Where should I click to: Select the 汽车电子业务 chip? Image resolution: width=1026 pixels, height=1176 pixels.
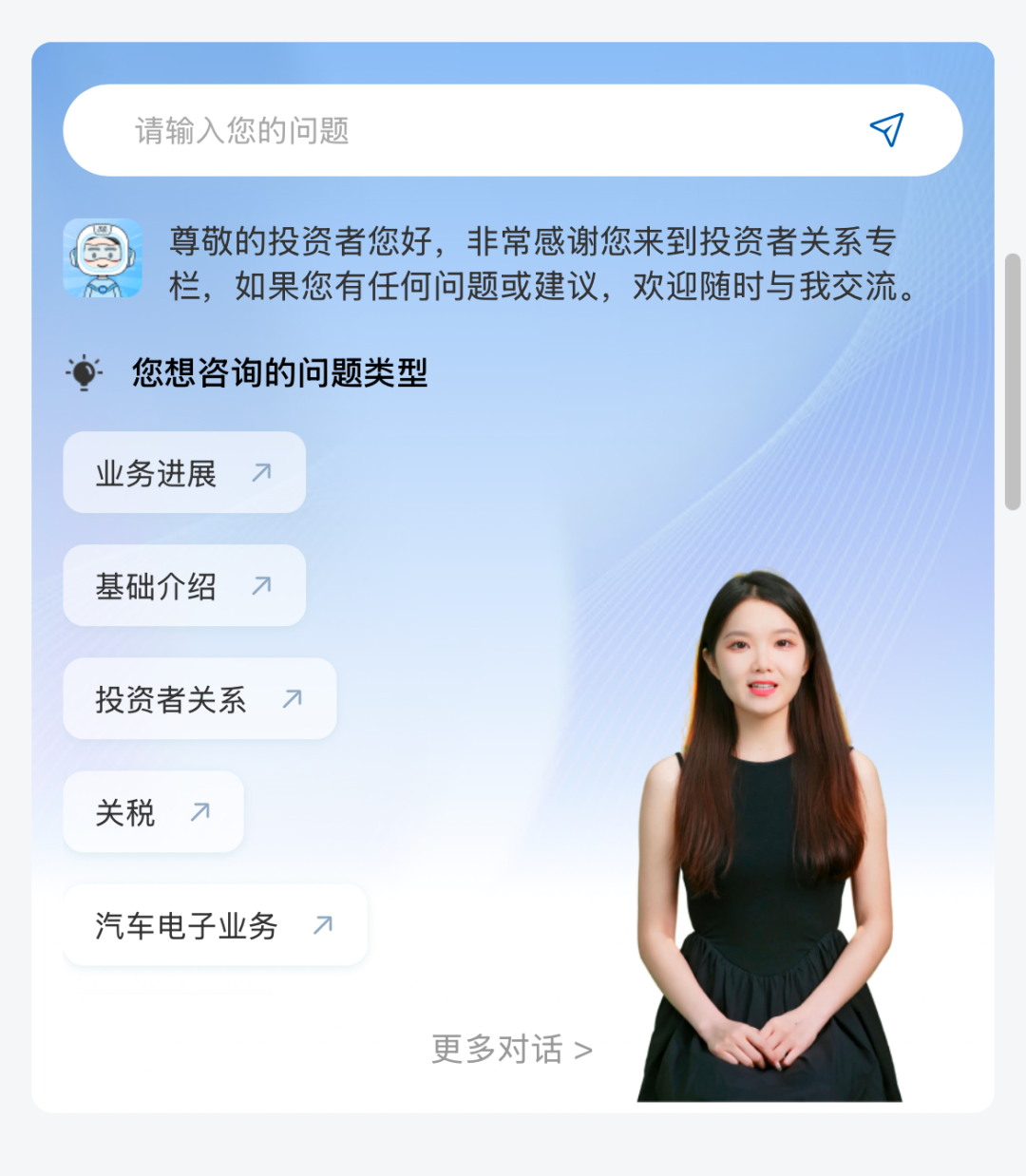coord(215,925)
